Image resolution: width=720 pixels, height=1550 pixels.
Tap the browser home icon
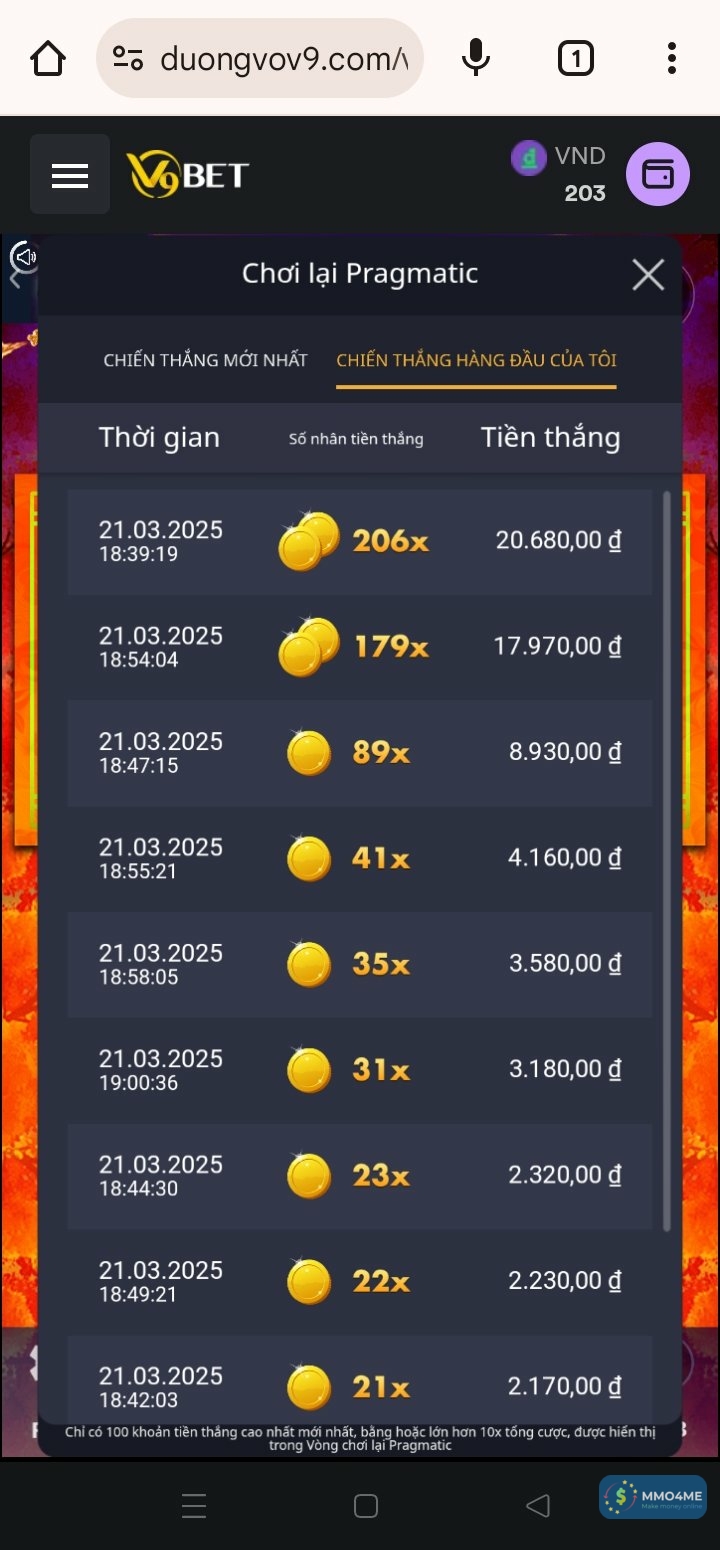(x=48, y=58)
